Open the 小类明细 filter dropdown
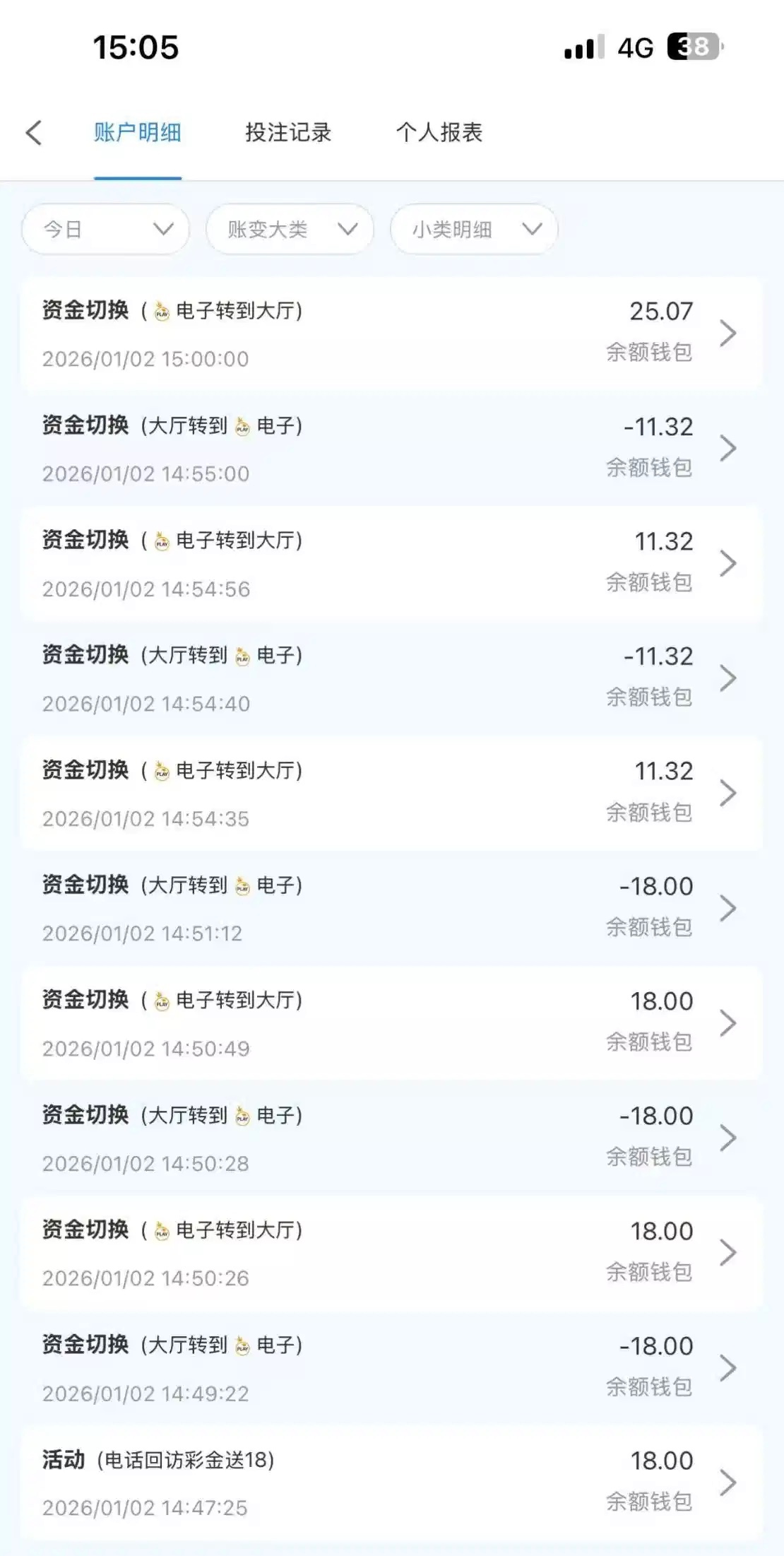 coord(474,229)
